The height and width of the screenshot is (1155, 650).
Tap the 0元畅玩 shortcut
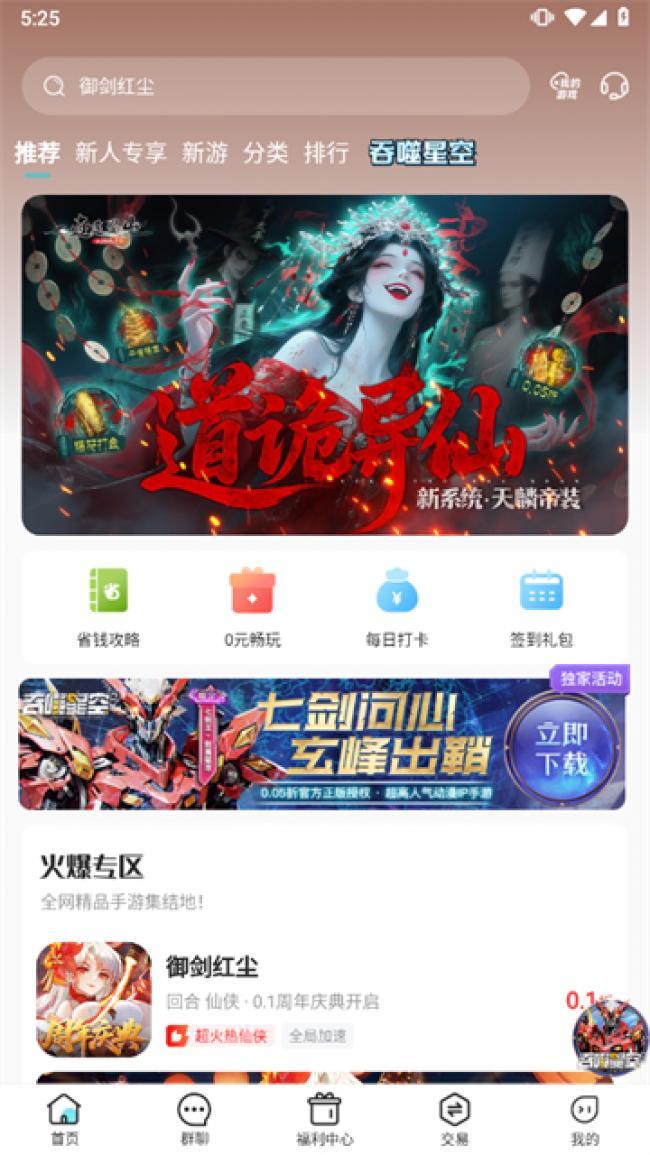pos(252,607)
